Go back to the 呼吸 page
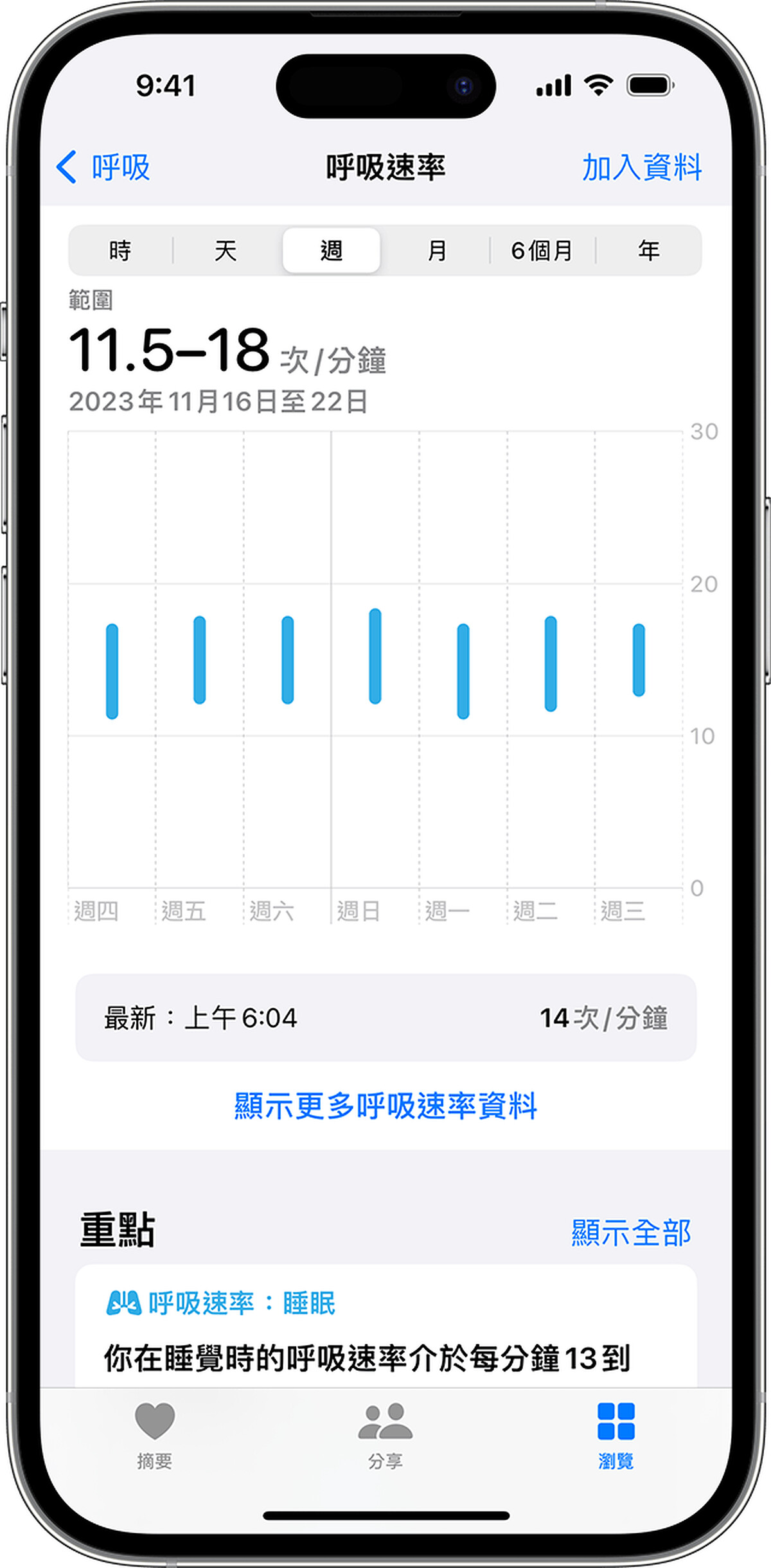This screenshot has height=1568, width=771. (103, 168)
